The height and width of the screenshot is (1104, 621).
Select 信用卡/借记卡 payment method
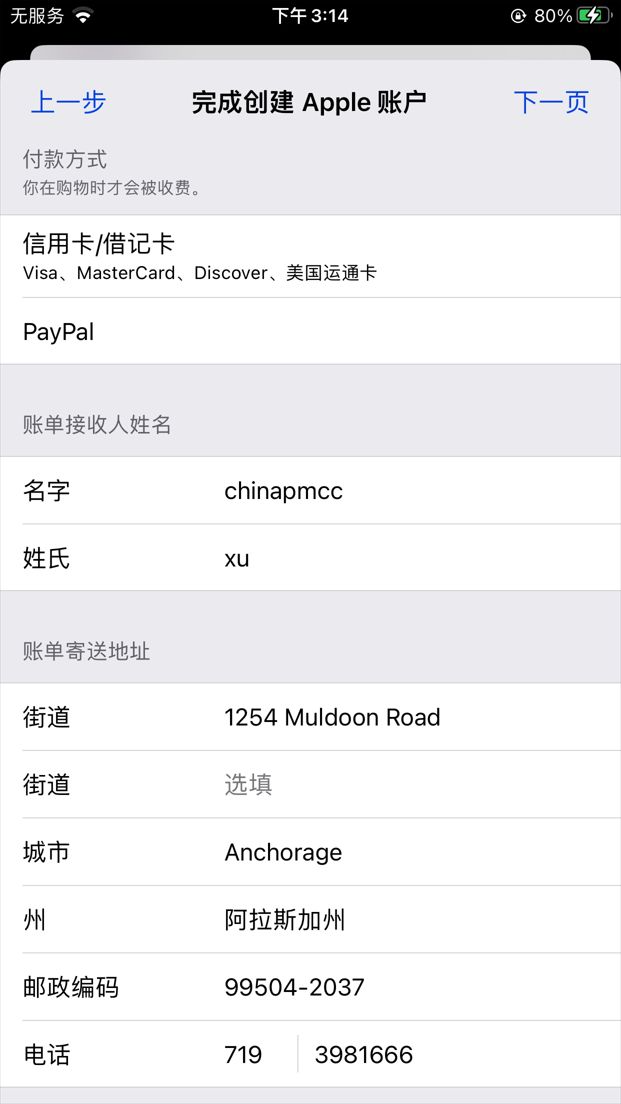310,256
